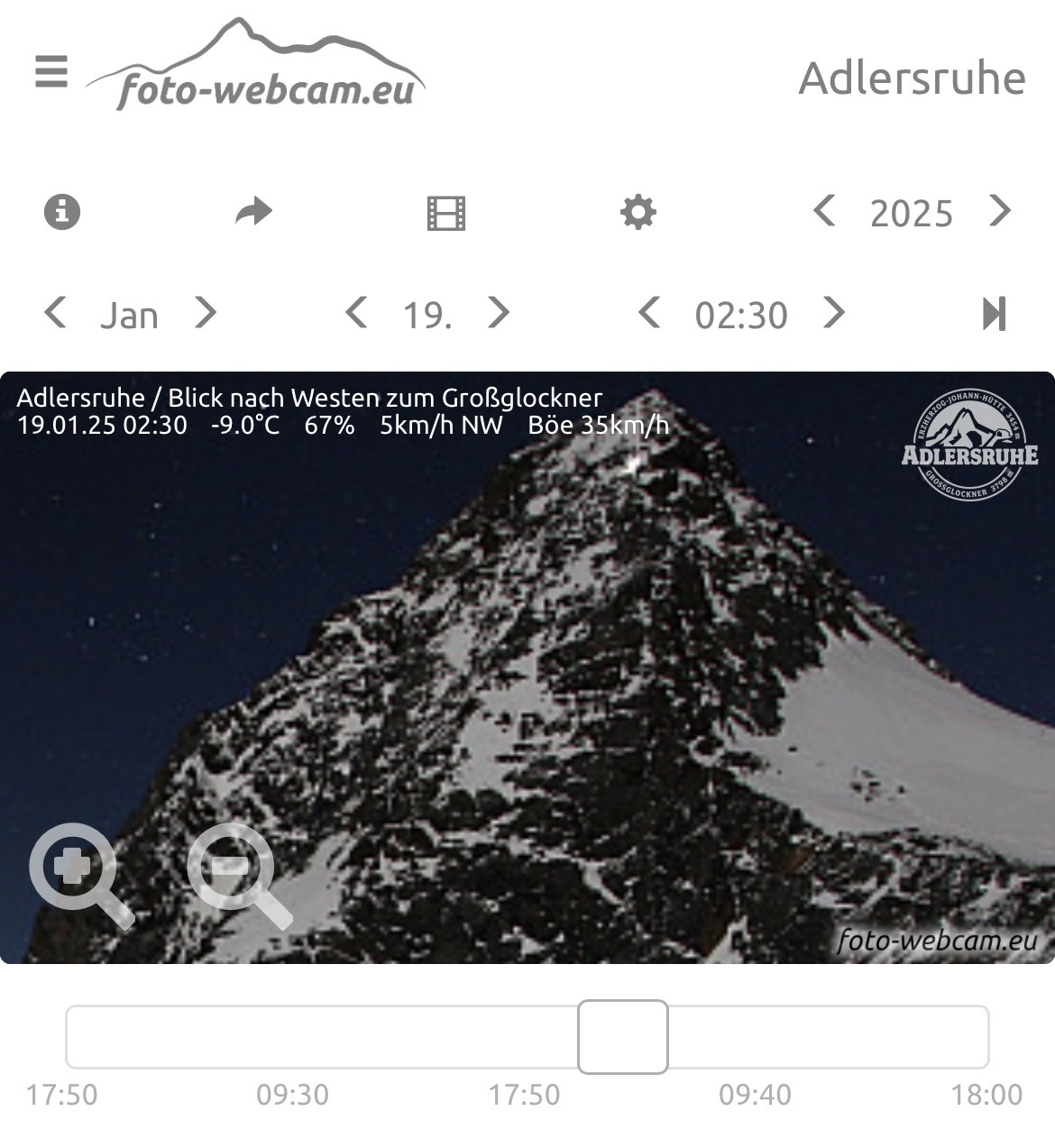Open the webcam info icon
The image size is (1055, 1148).
(x=62, y=212)
